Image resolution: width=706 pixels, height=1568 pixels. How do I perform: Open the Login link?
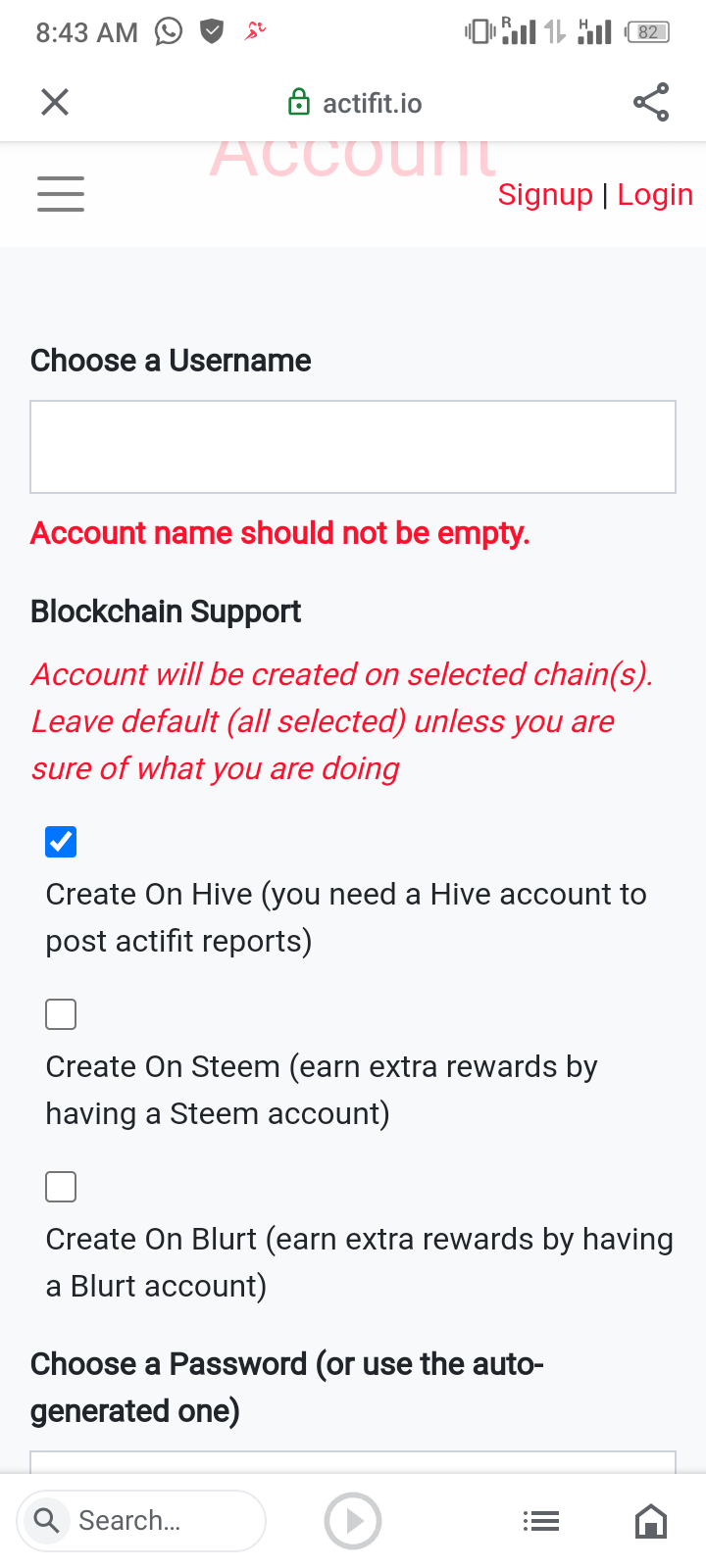click(x=655, y=194)
